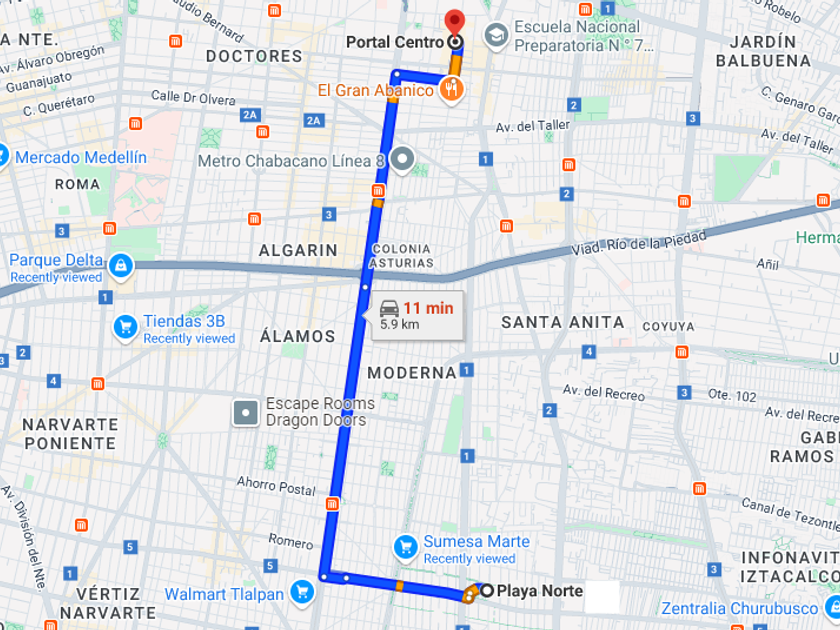Open the Sumesa Marte supermarket marker
The height and width of the screenshot is (630, 840).
click(x=406, y=548)
